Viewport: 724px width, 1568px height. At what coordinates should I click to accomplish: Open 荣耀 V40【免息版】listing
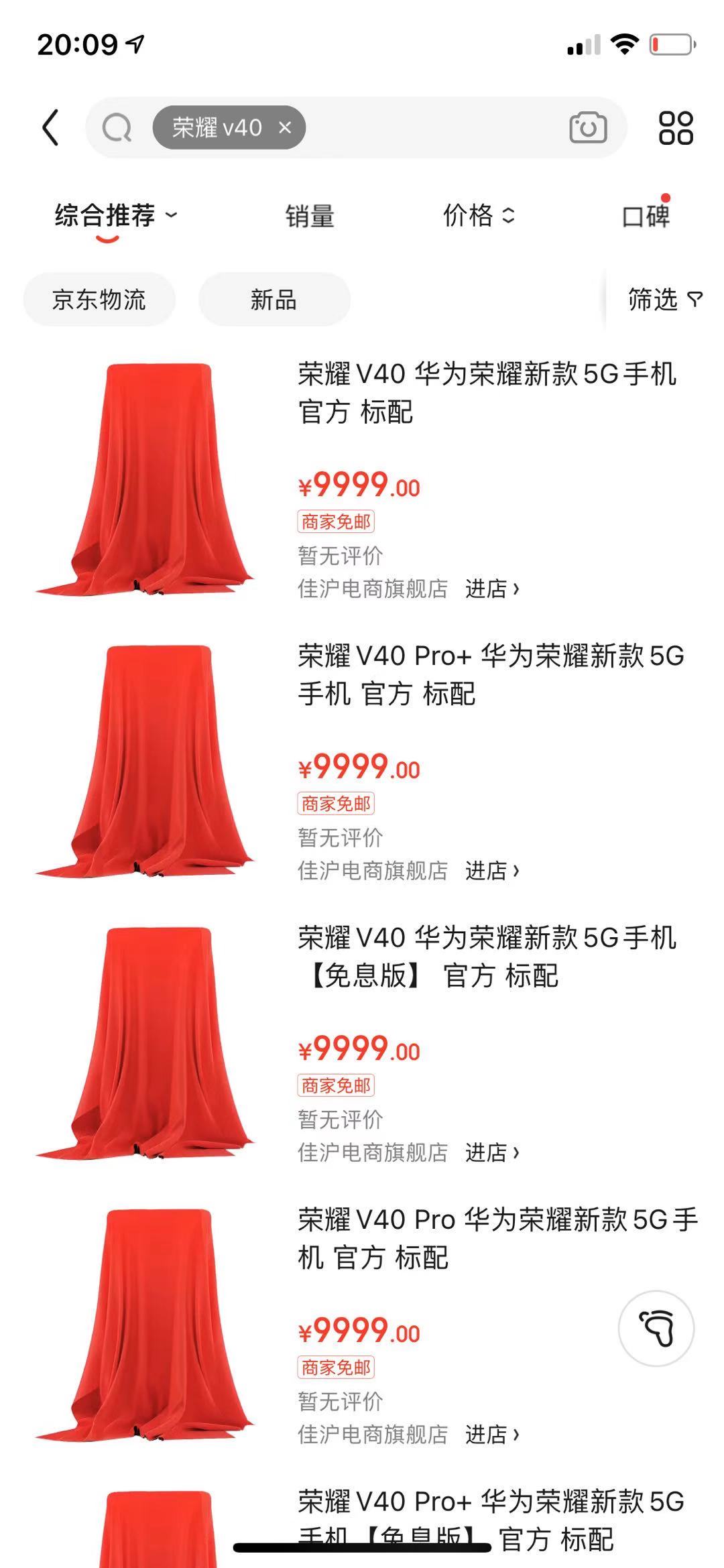coord(486,957)
